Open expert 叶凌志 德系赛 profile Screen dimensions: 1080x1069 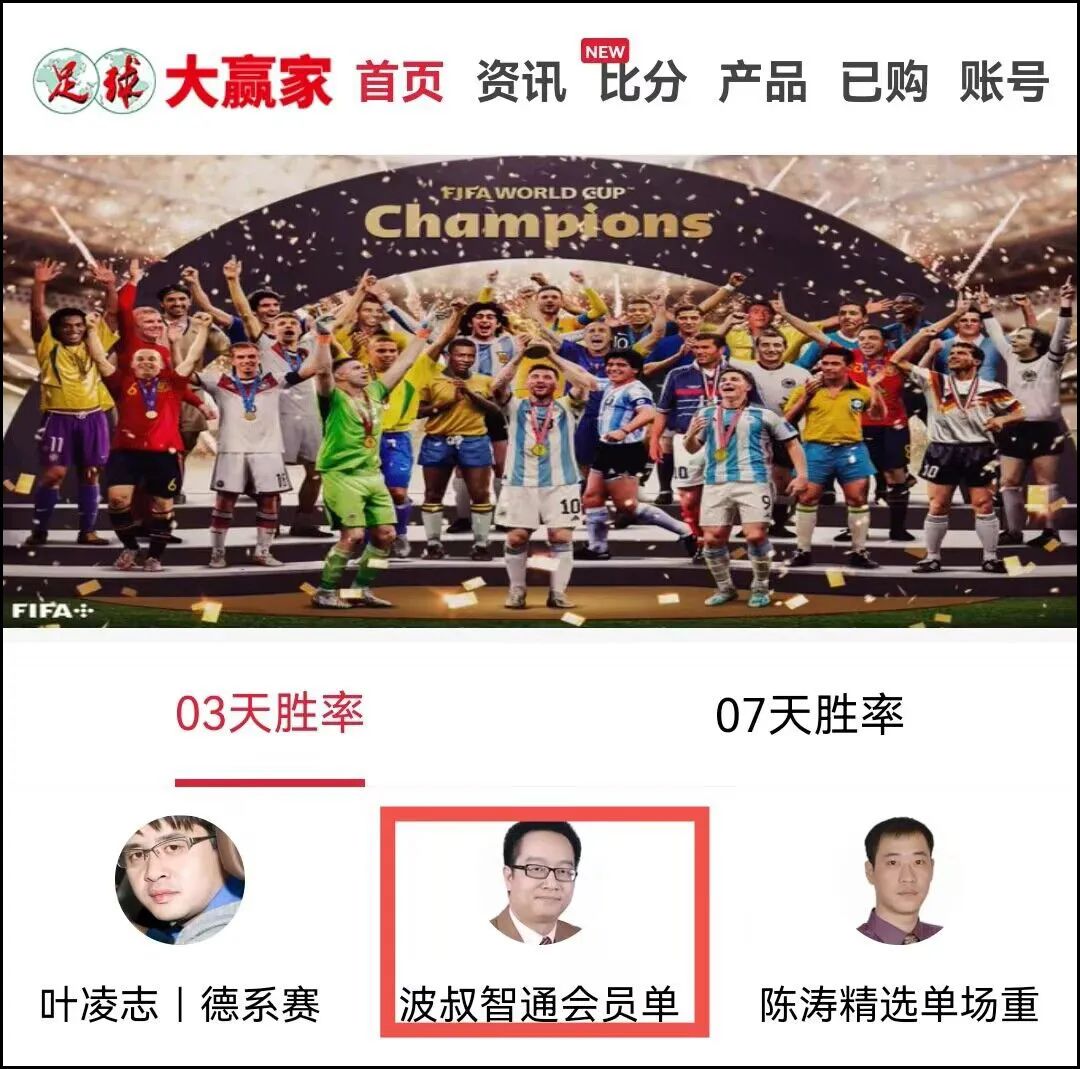coord(180,920)
